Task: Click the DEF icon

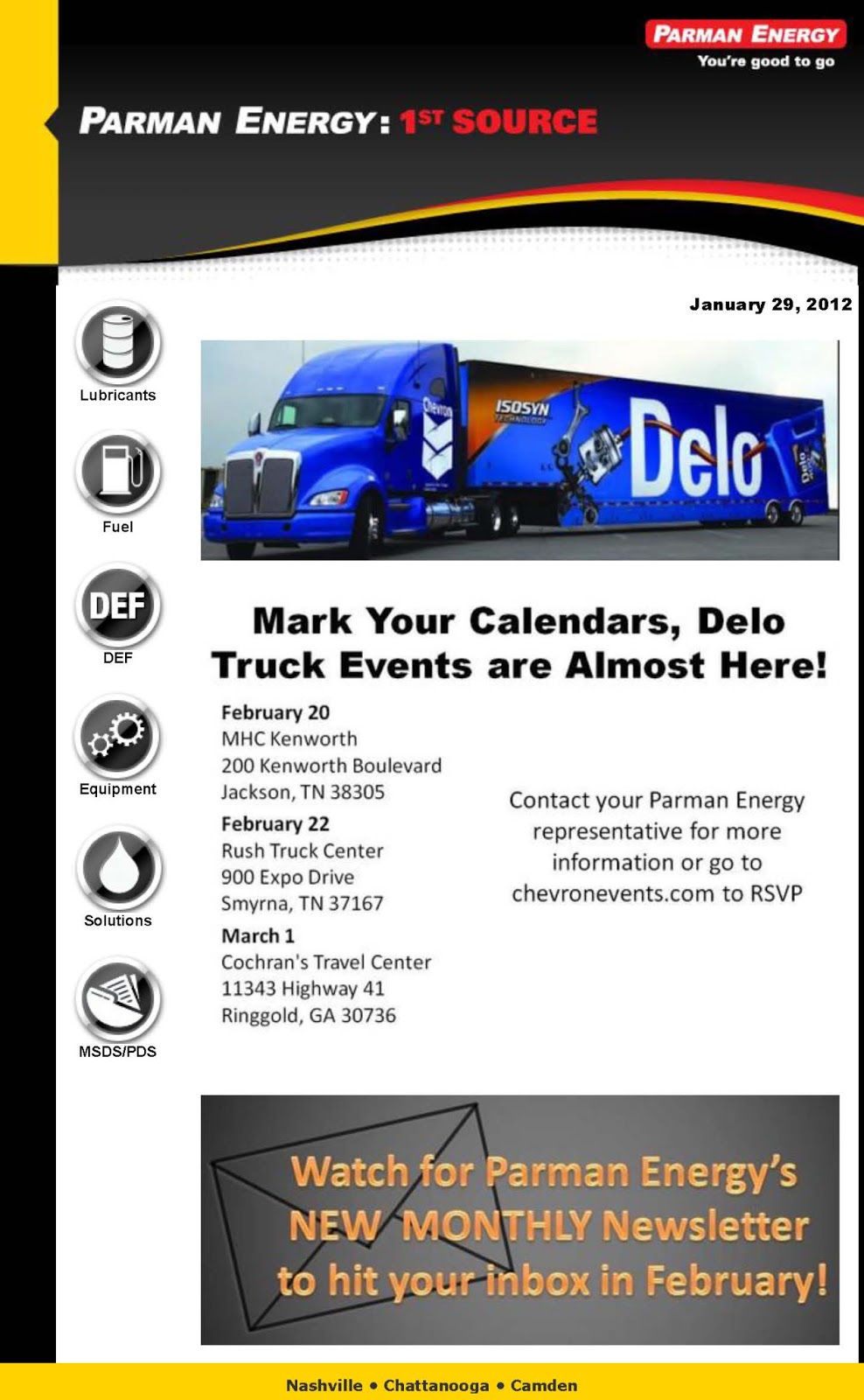Action: pos(117,606)
